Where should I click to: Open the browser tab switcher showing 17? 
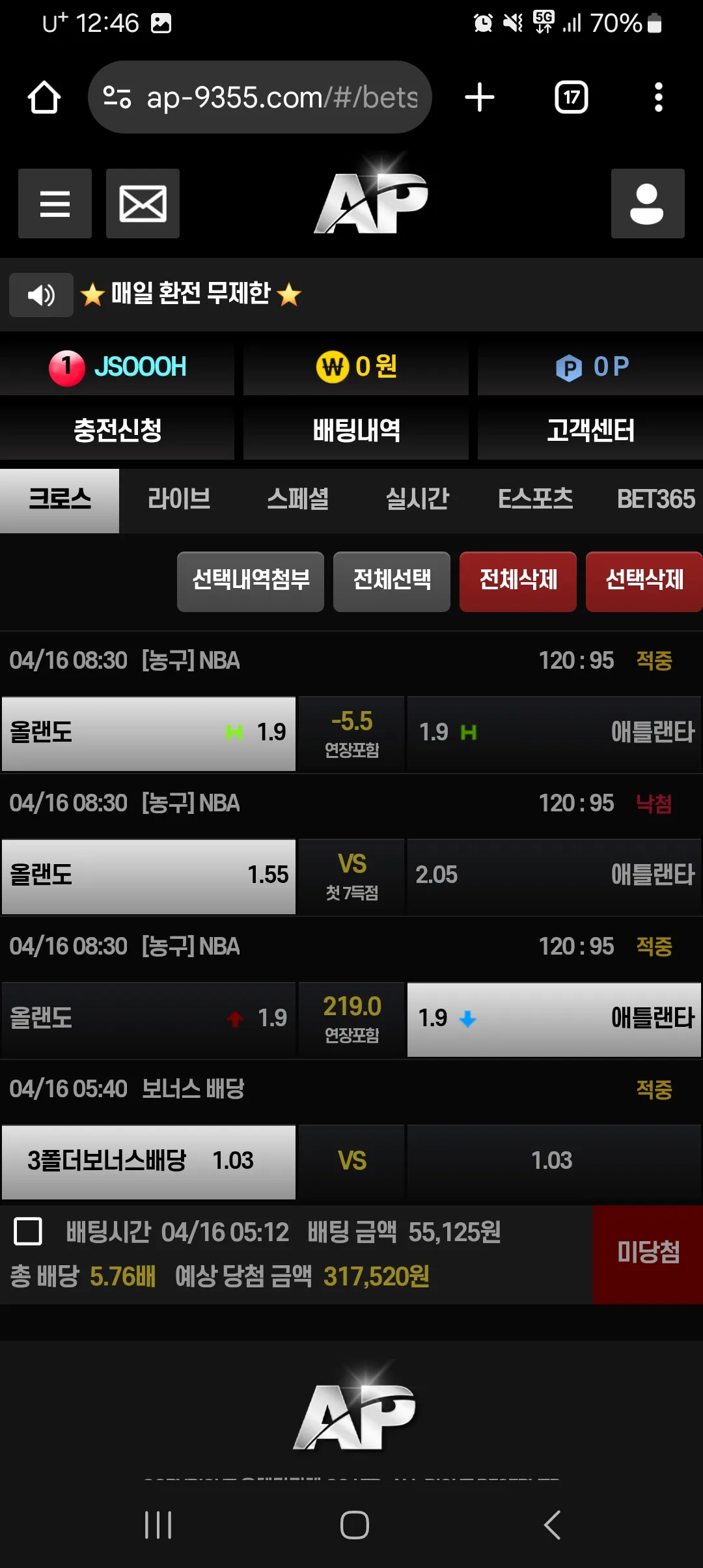[x=572, y=98]
